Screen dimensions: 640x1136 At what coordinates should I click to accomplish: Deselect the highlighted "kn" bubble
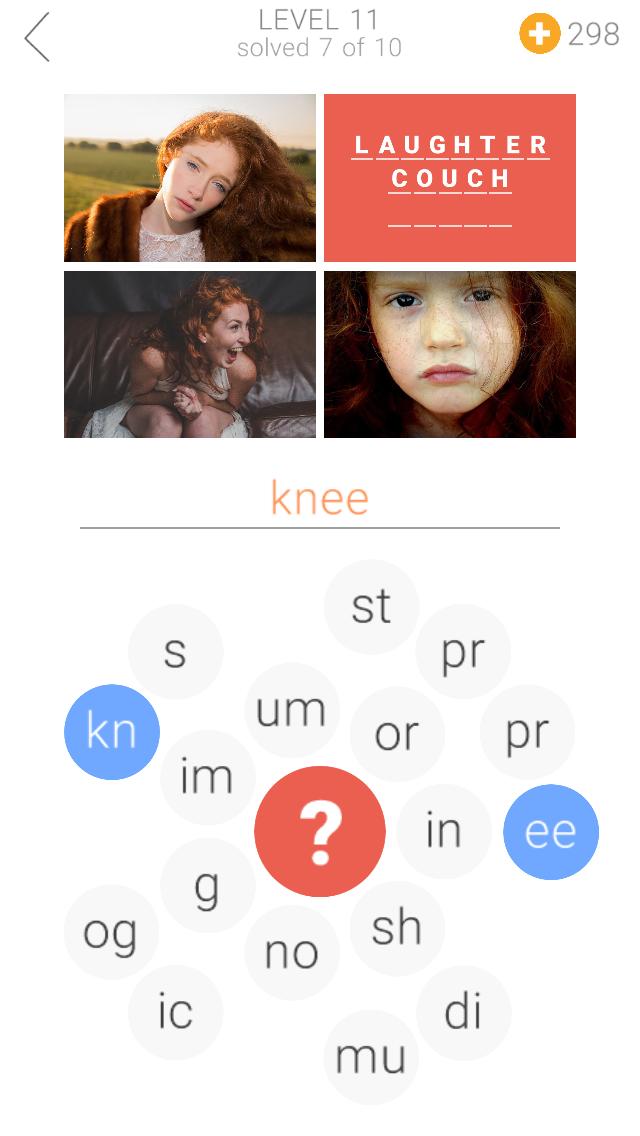[x=111, y=732]
